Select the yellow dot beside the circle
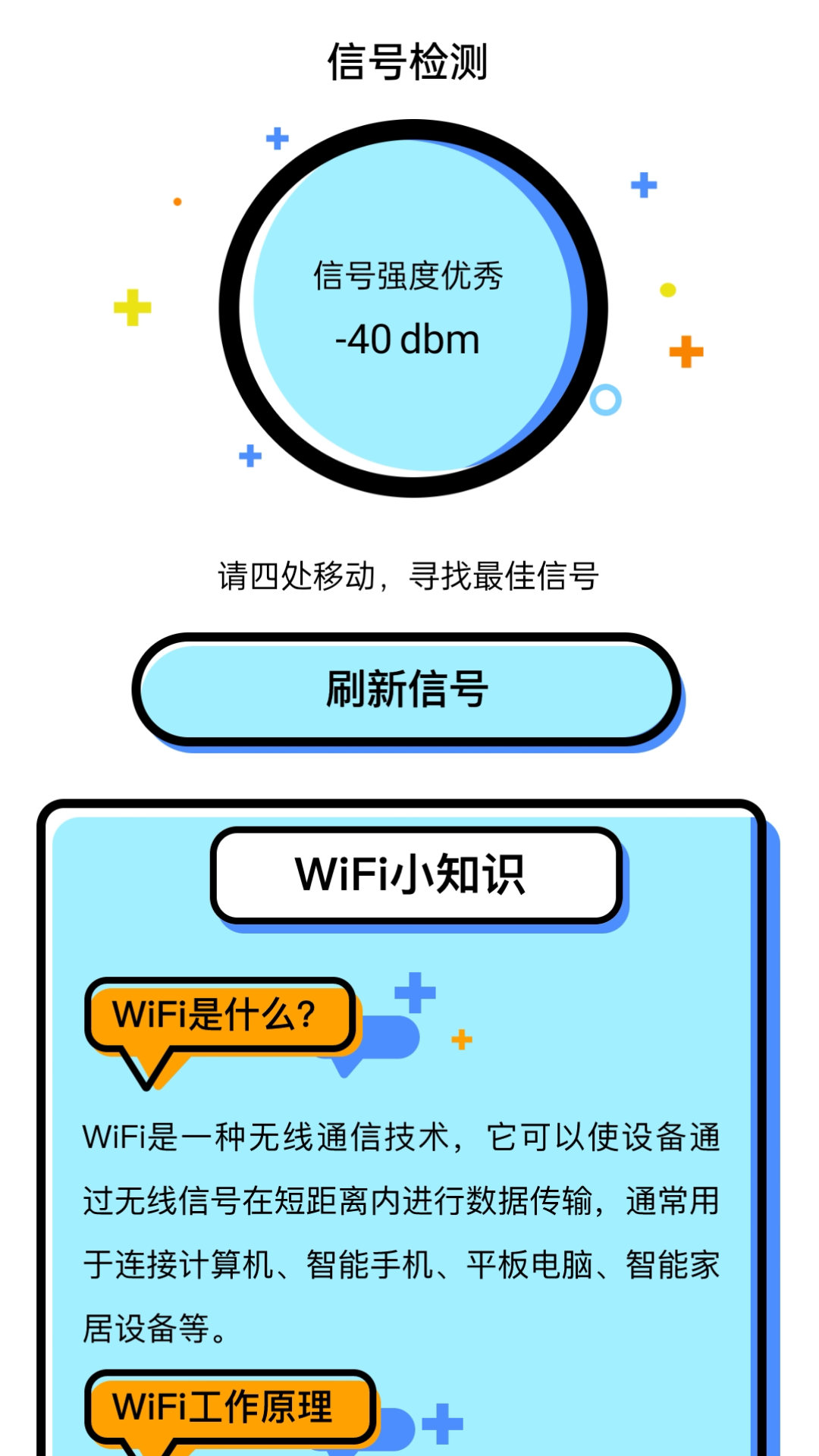Viewport: 819px width, 1456px height. click(667, 289)
